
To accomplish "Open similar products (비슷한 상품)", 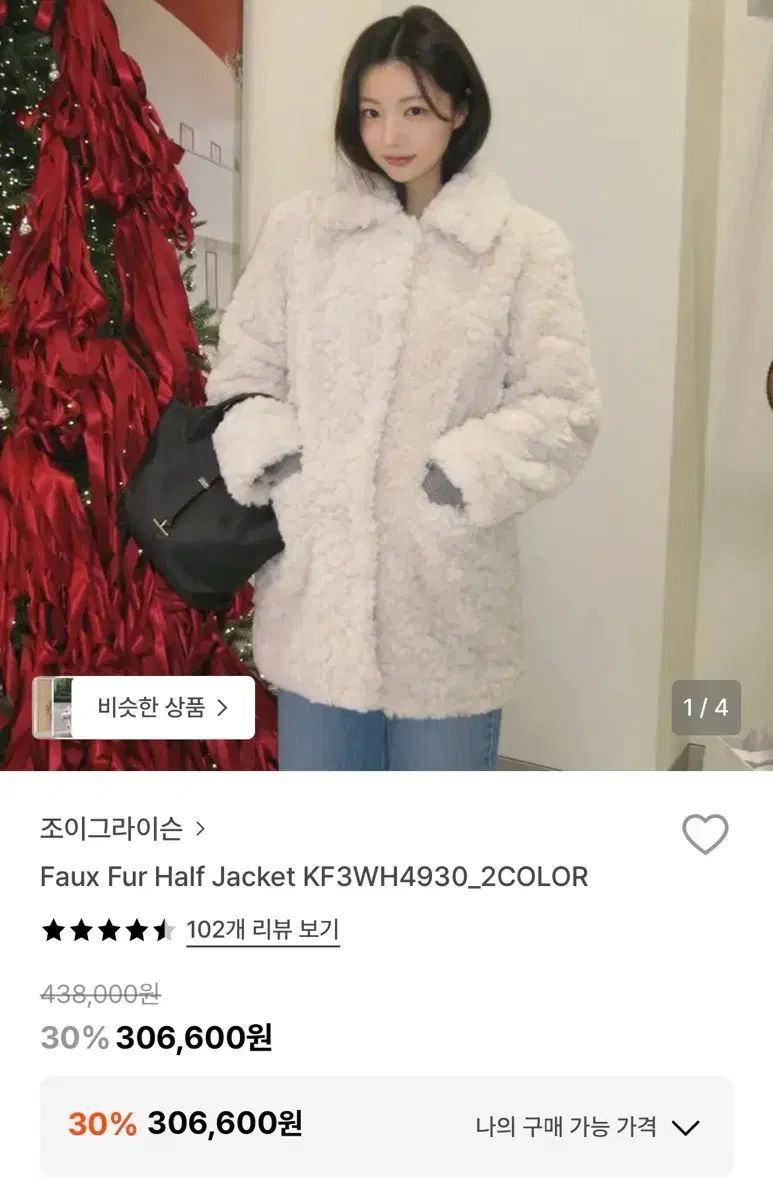I will coord(144,708).
